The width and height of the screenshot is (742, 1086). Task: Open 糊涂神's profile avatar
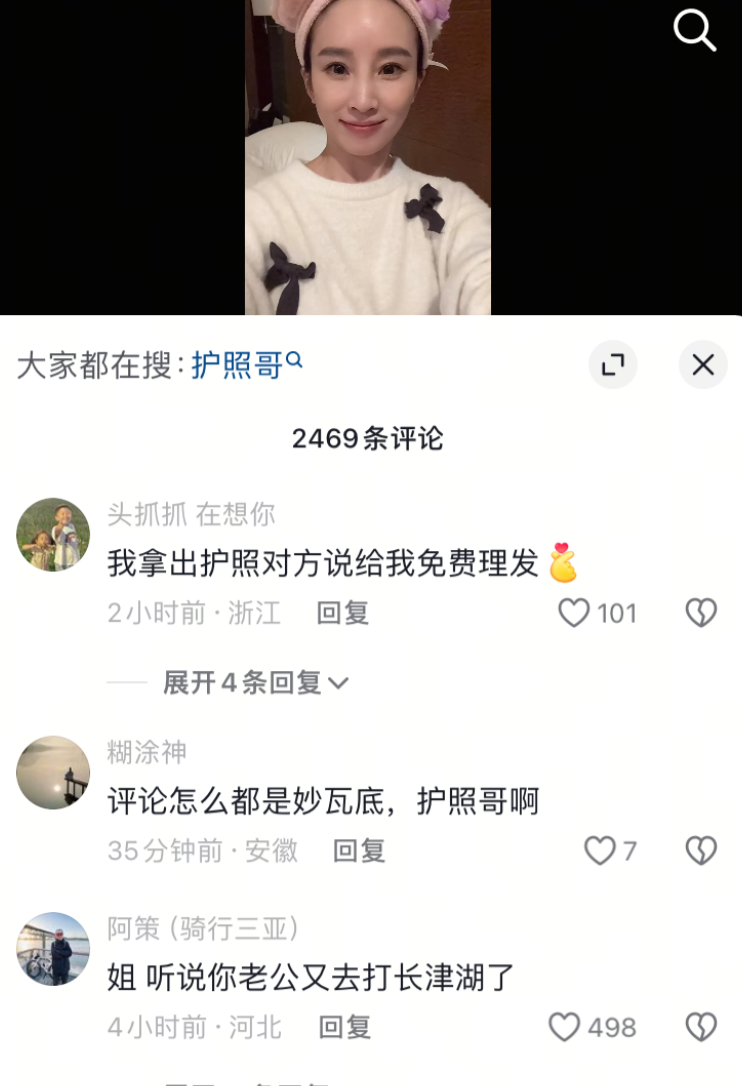pyautogui.click(x=53, y=773)
